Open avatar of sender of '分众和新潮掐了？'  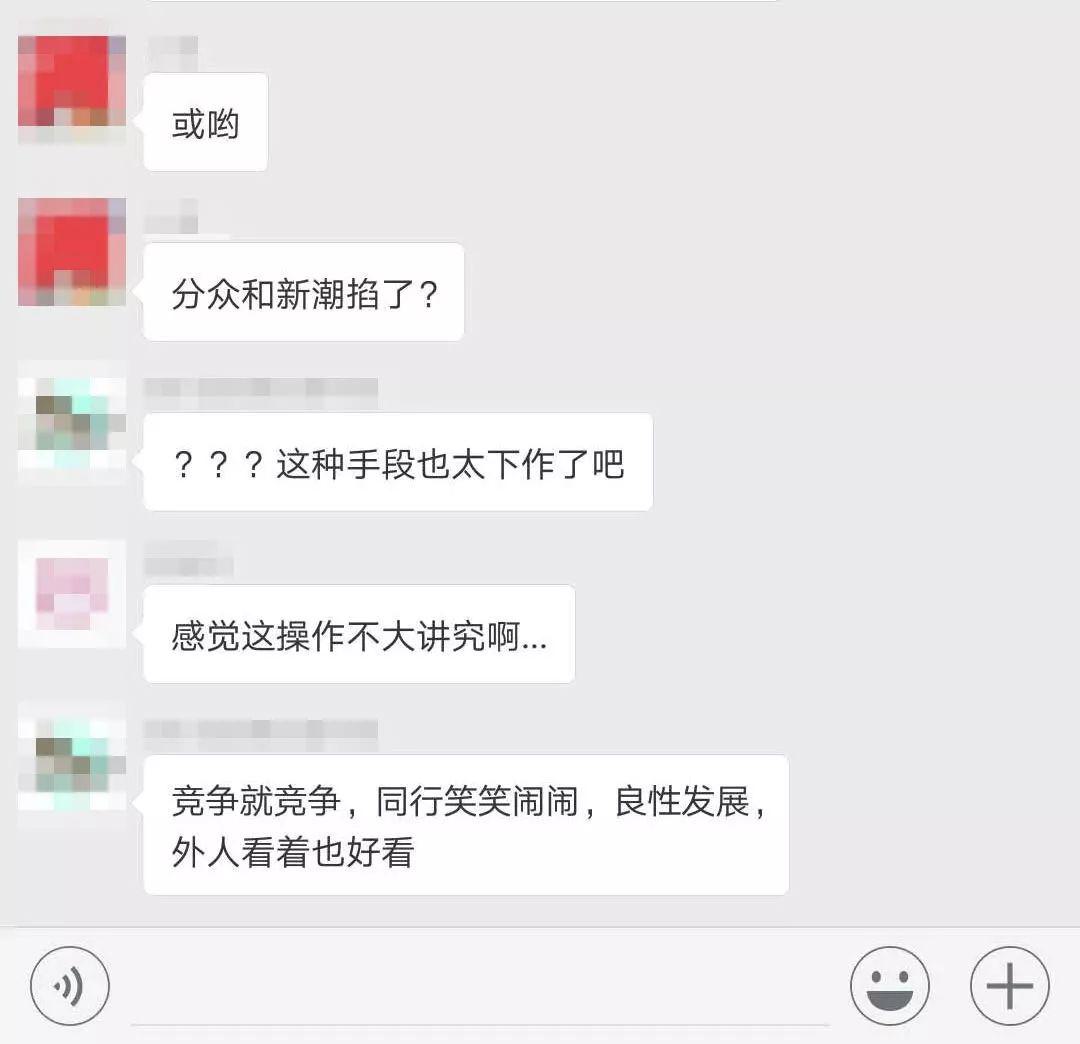click(x=72, y=252)
